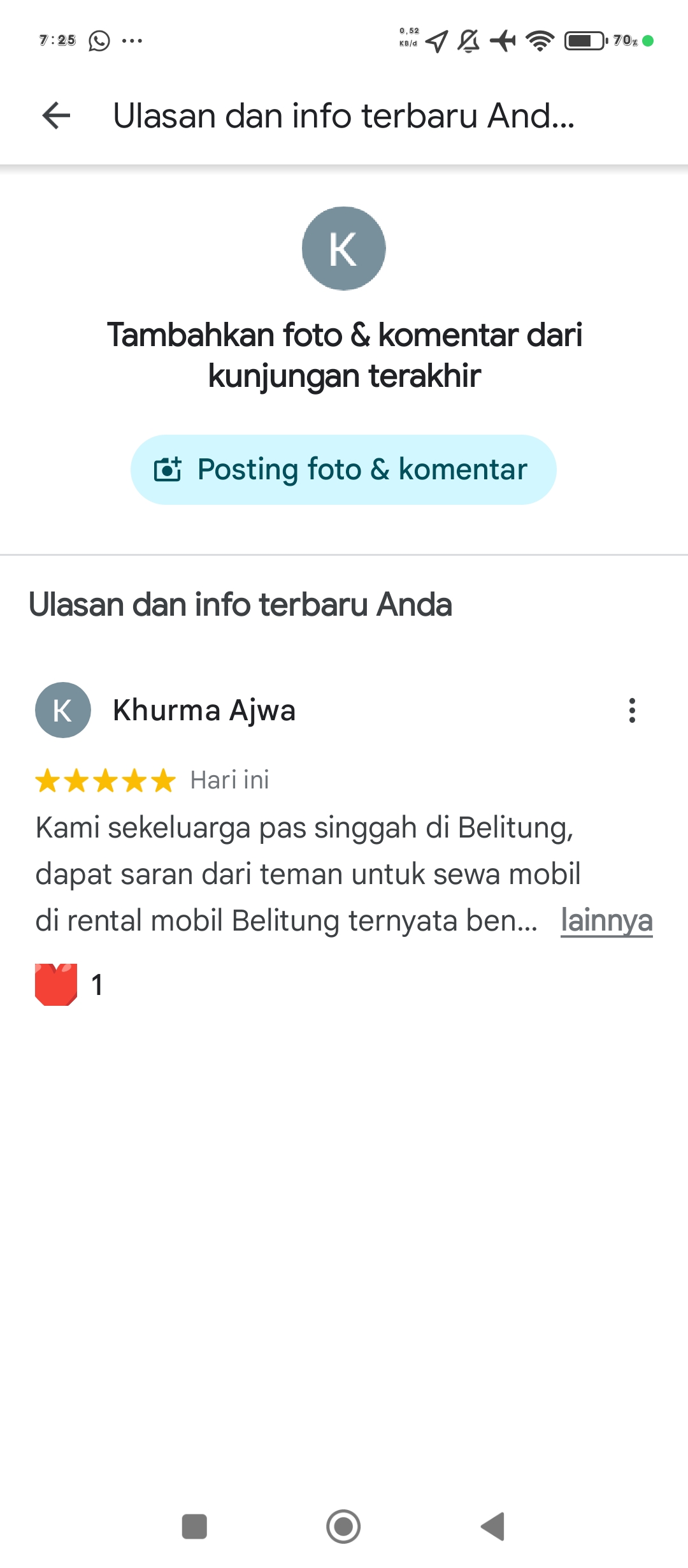Screen dimensions: 688x1568
Task: Tap the red heart on the review
Action: [56, 984]
